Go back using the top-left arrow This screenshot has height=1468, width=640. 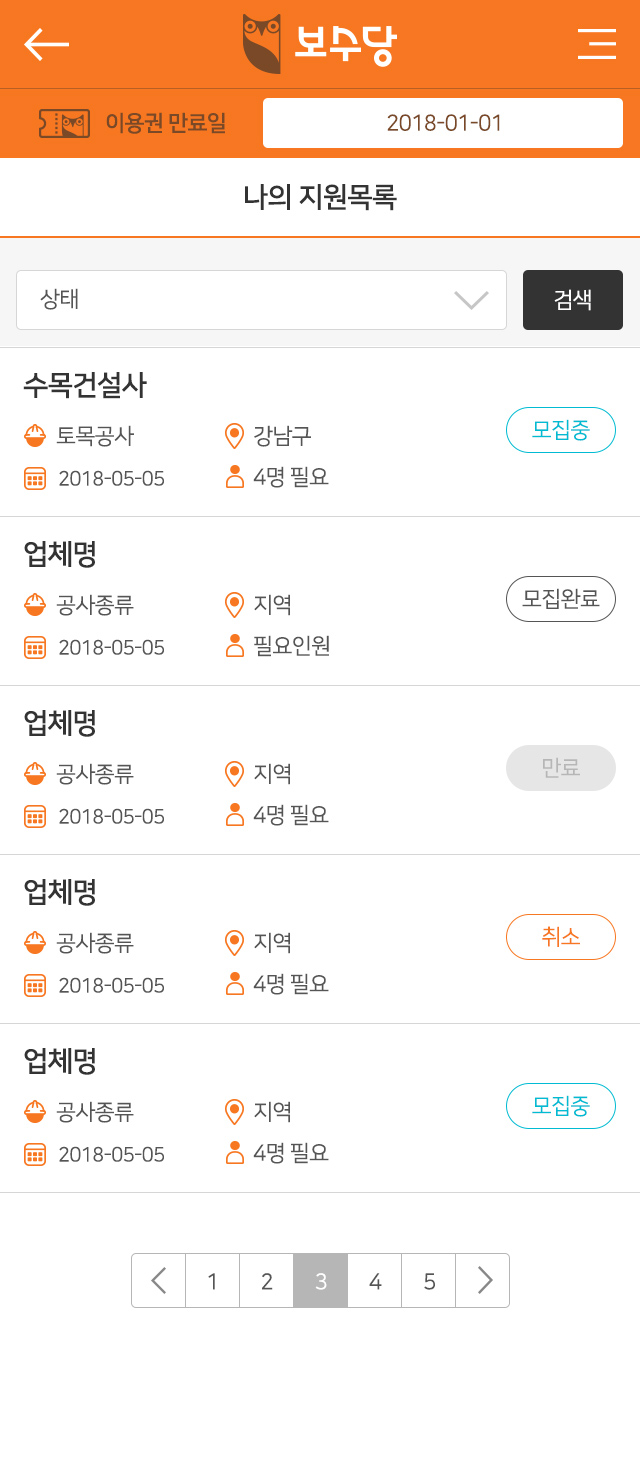[46, 44]
